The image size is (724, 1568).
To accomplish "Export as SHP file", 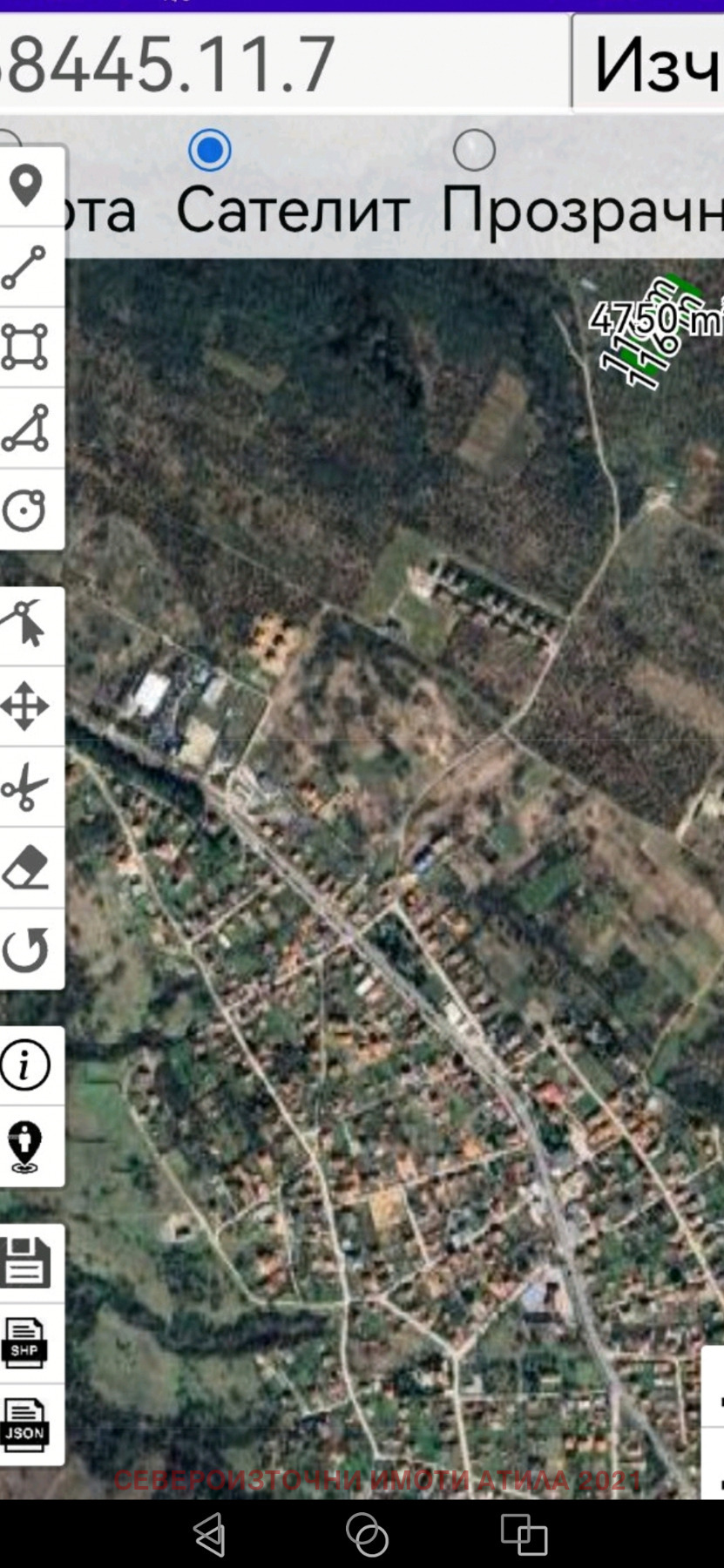I will coord(24,1343).
